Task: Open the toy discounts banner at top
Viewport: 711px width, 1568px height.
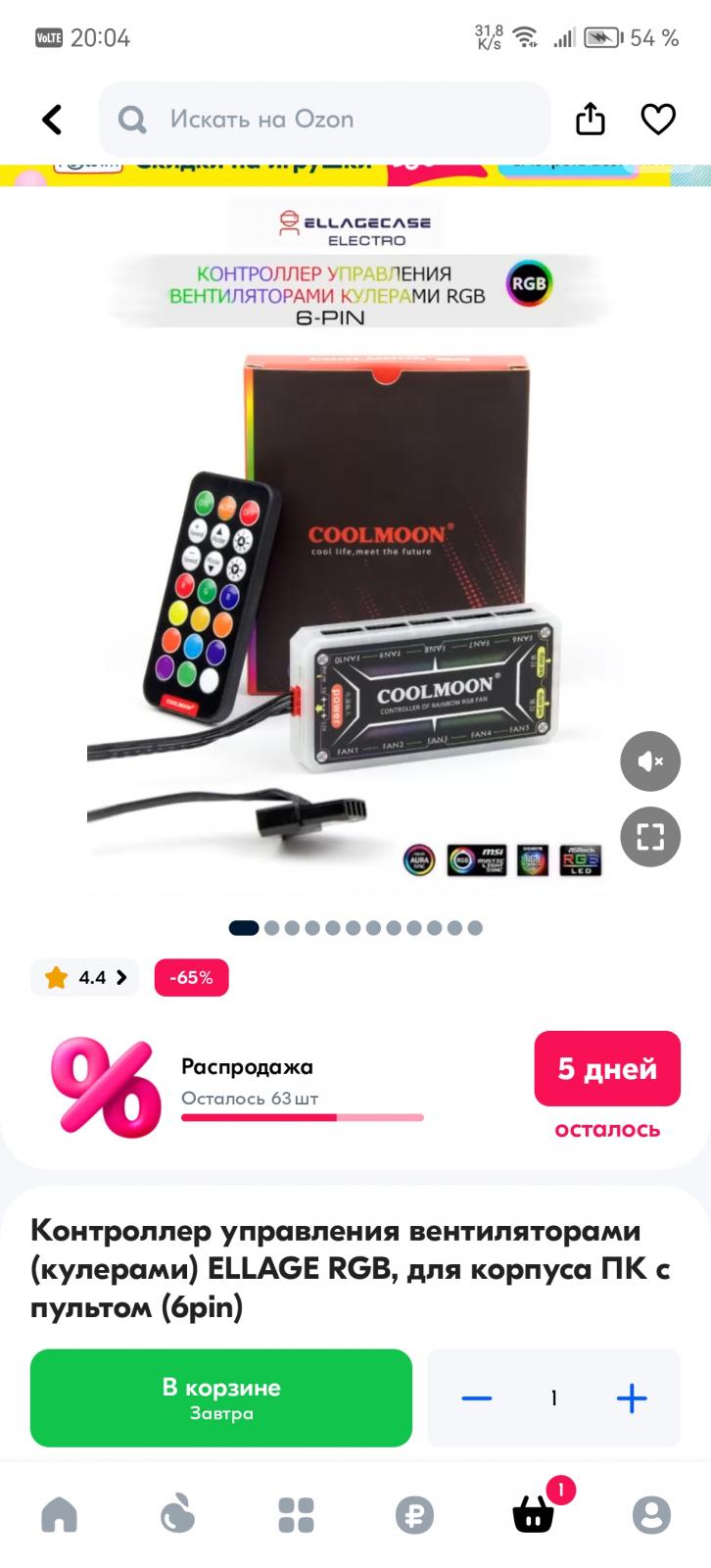Action: tap(355, 174)
